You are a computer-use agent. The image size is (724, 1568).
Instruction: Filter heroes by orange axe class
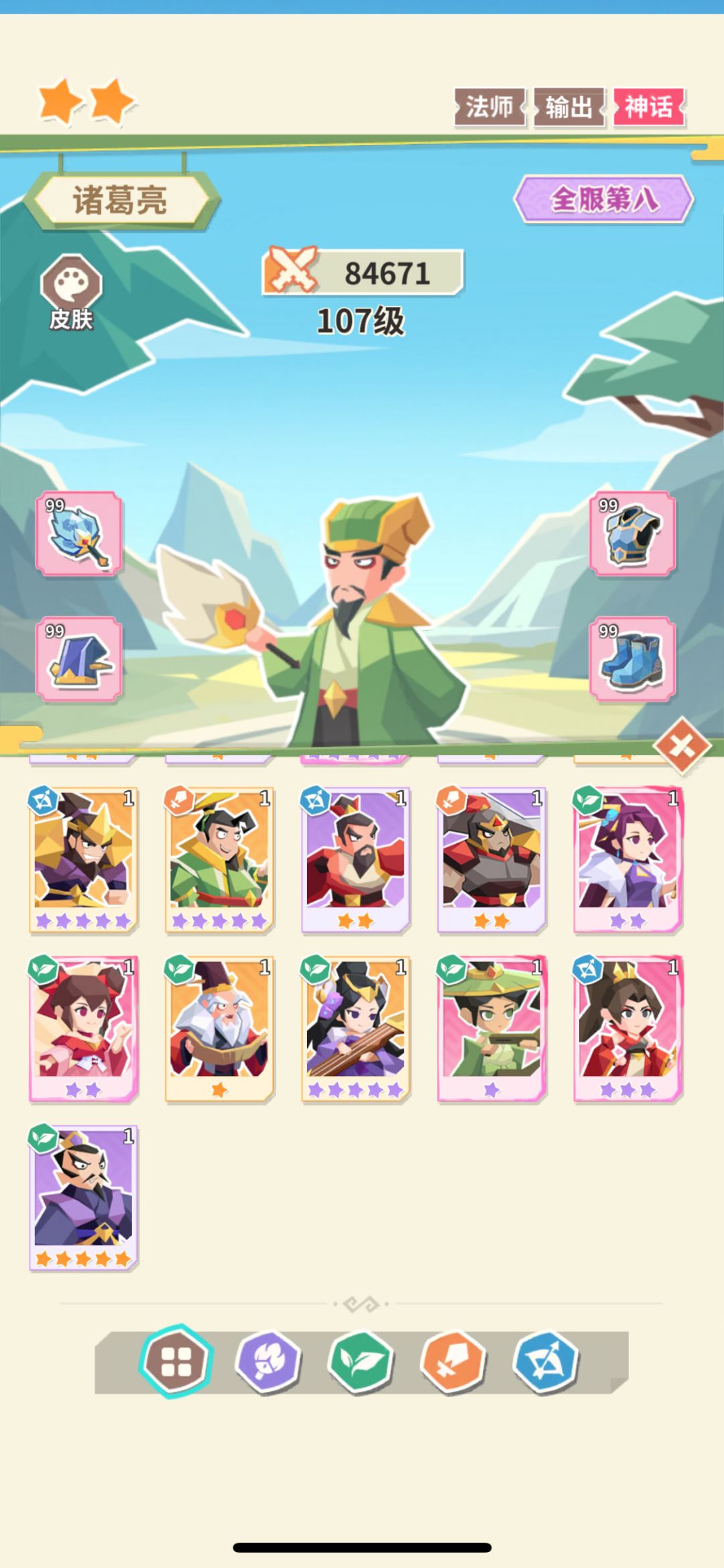[x=454, y=1362]
